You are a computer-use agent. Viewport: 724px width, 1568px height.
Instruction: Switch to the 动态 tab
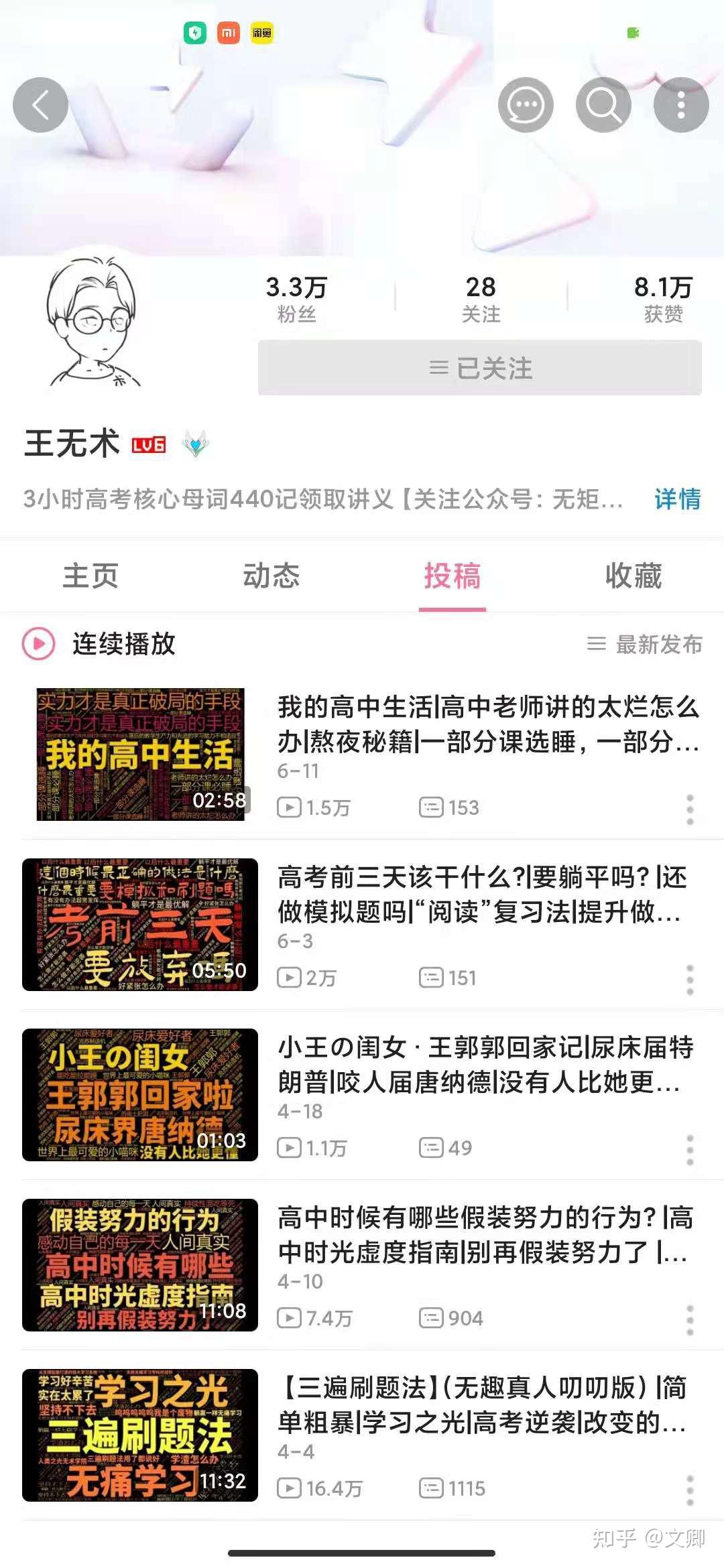click(271, 576)
